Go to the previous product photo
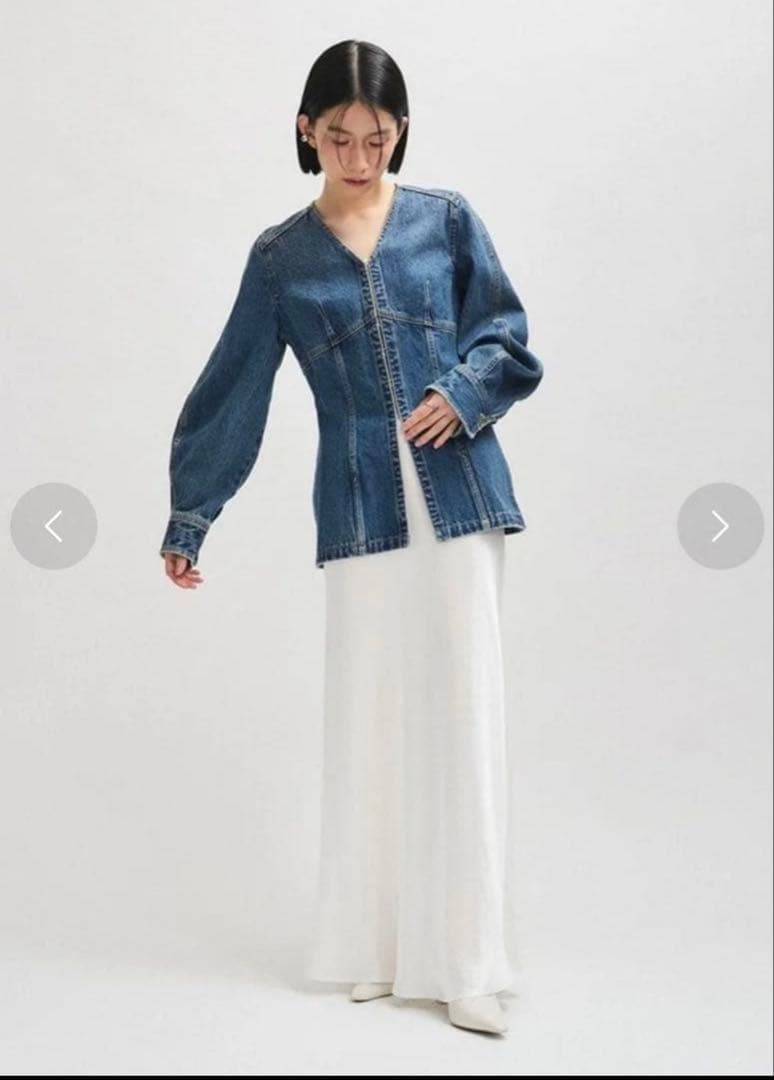Image resolution: width=774 pixels, height=1080 pixels. [54, 526]
